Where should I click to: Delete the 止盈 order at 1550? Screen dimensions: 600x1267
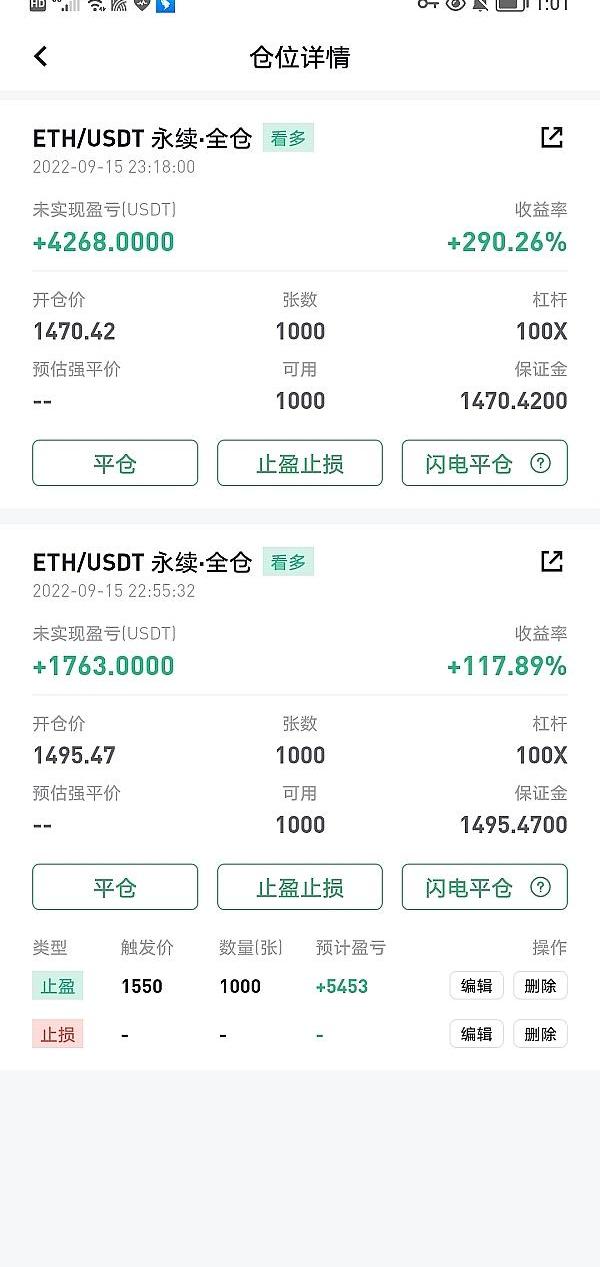(x=540, y=986)
